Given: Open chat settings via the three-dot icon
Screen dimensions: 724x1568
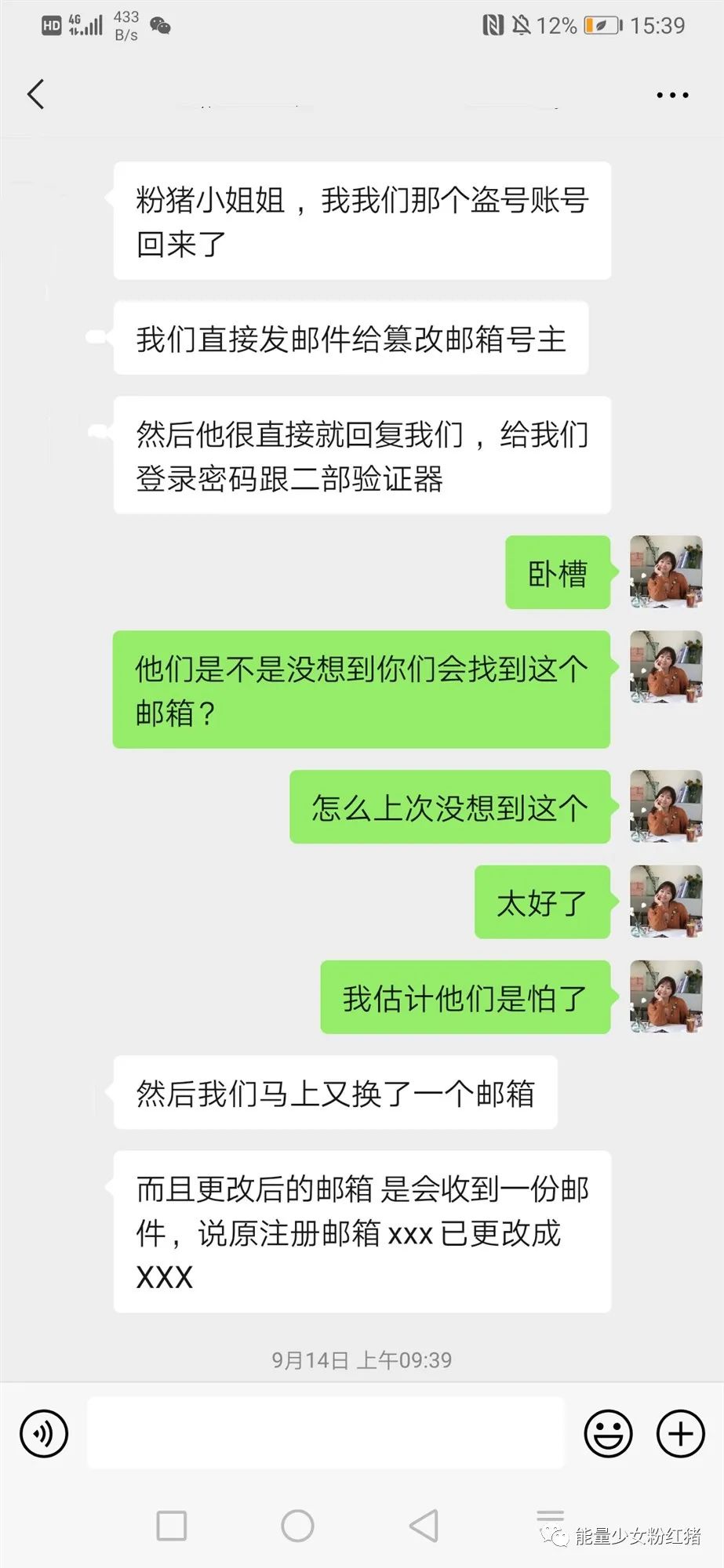Looking at the screenshot, I should coord(671,93).
